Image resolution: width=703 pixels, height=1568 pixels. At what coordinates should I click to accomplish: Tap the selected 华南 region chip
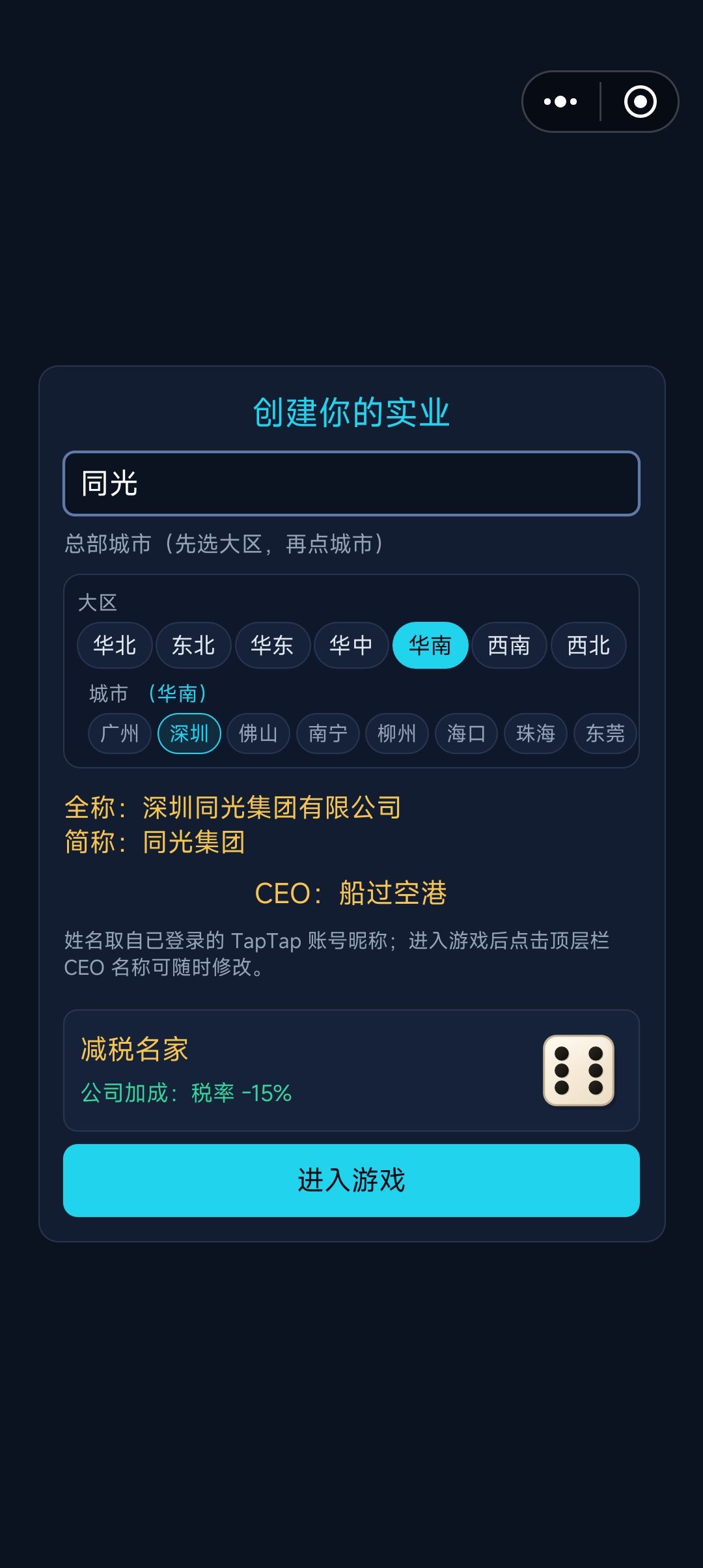[x=430, y=645]
